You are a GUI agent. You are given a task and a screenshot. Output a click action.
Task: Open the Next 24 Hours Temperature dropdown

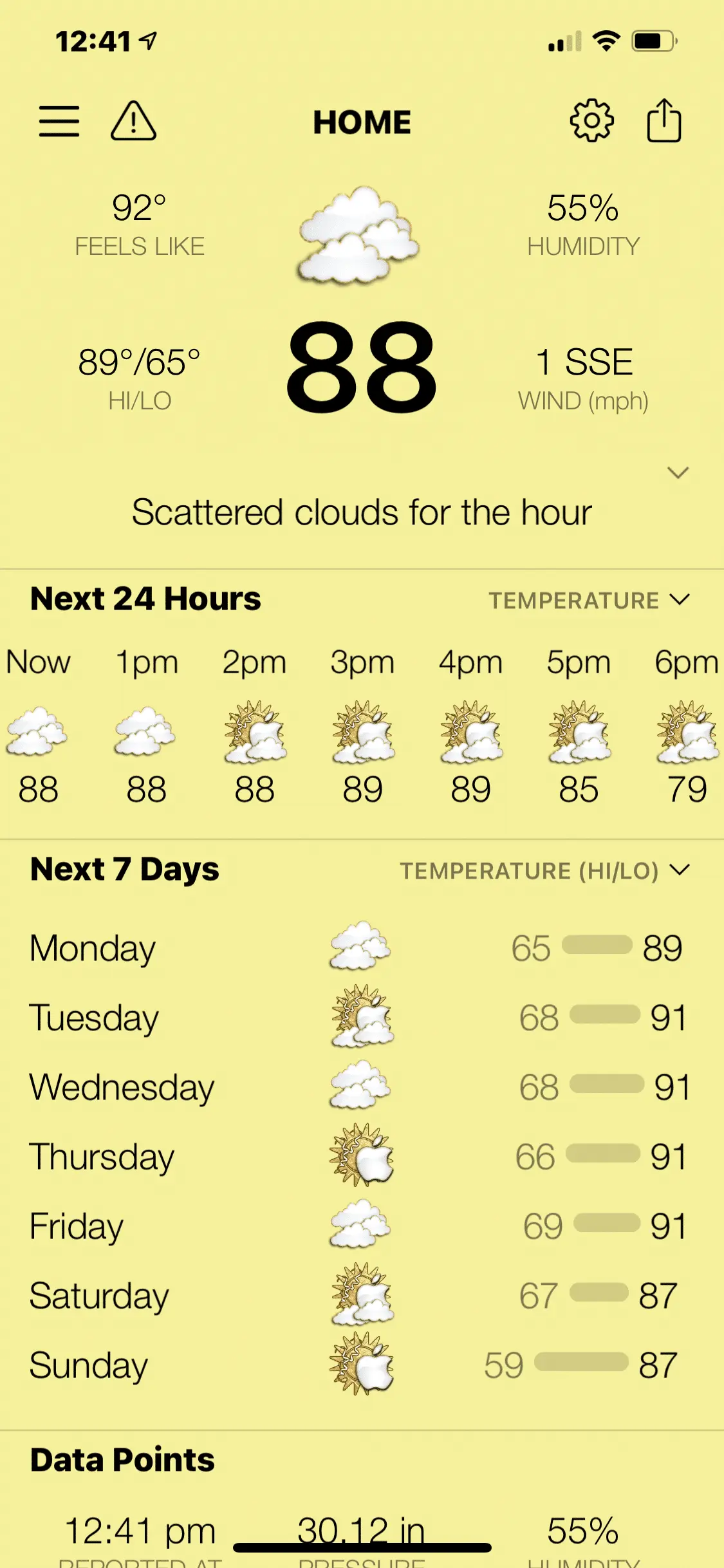(x=589, y=601)
